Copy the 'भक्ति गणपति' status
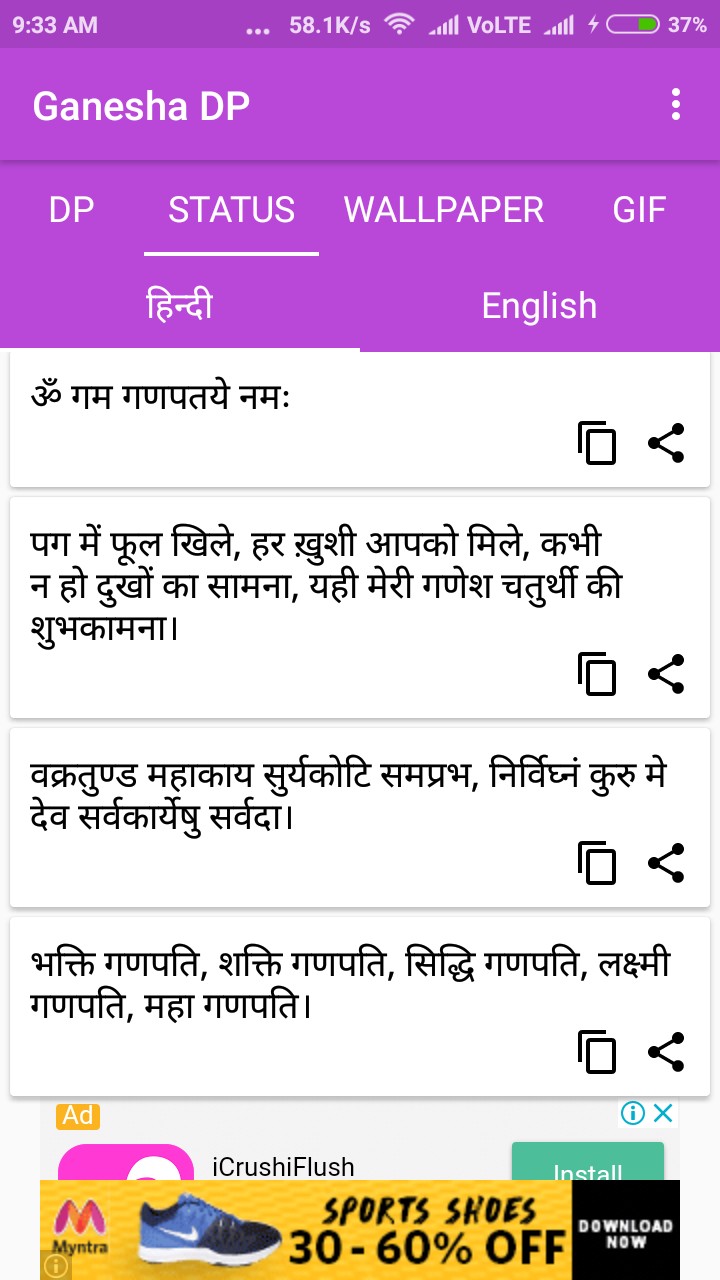The height and width of the screenshot is (1280, 720). pos(597,1052)
